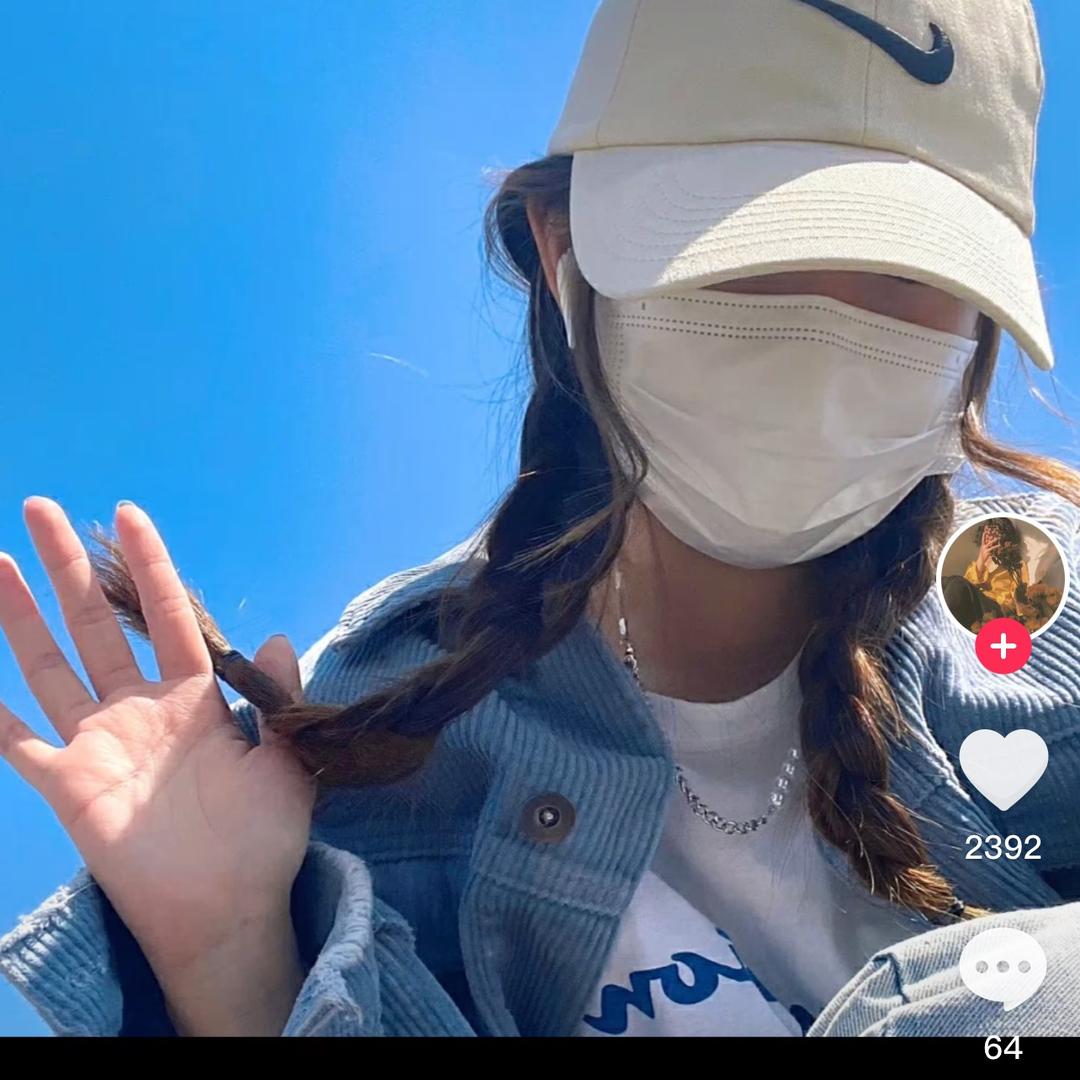1080x1080 pixels.
Task: Like this video with the heart
Action: coord(1003,768)
